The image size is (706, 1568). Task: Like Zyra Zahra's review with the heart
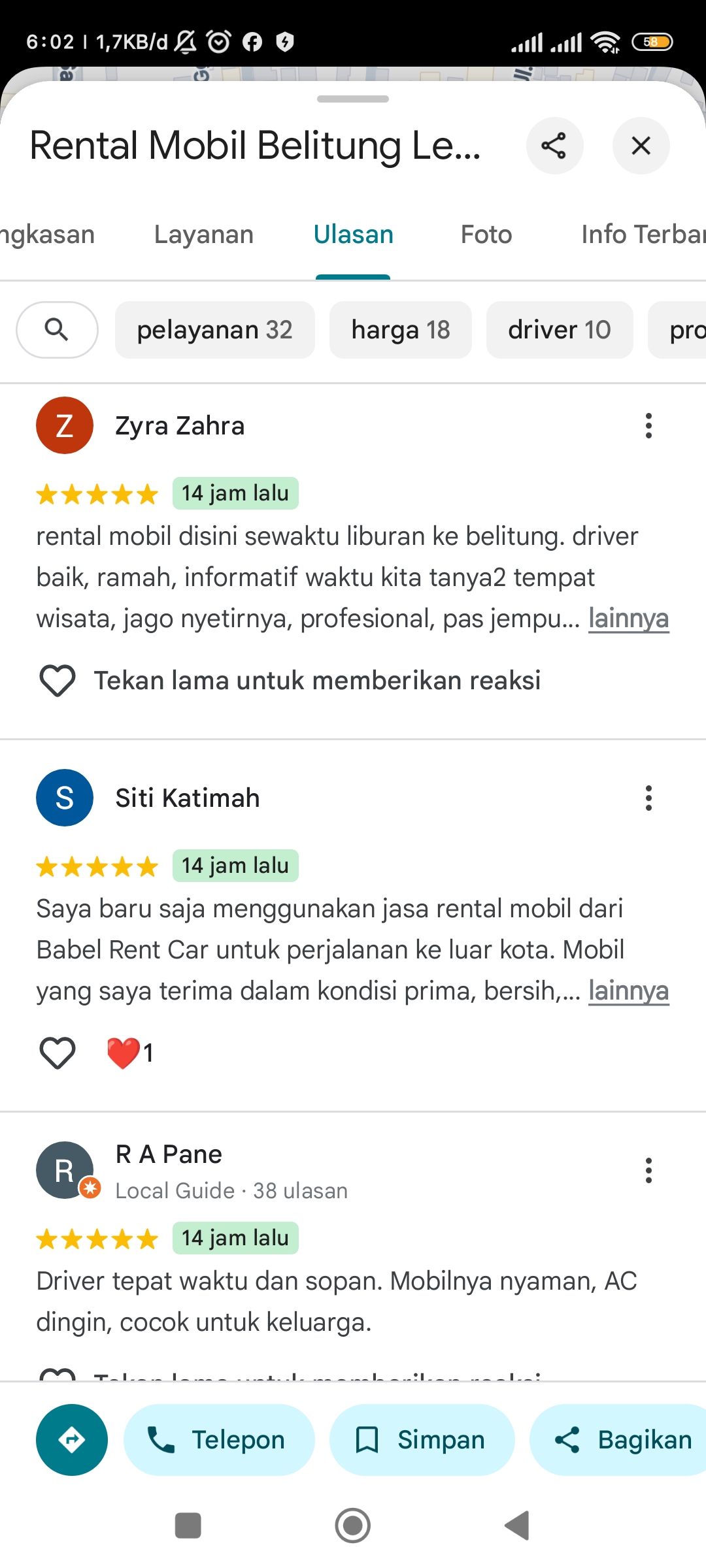pyautogui.click(x=58, y=681)
